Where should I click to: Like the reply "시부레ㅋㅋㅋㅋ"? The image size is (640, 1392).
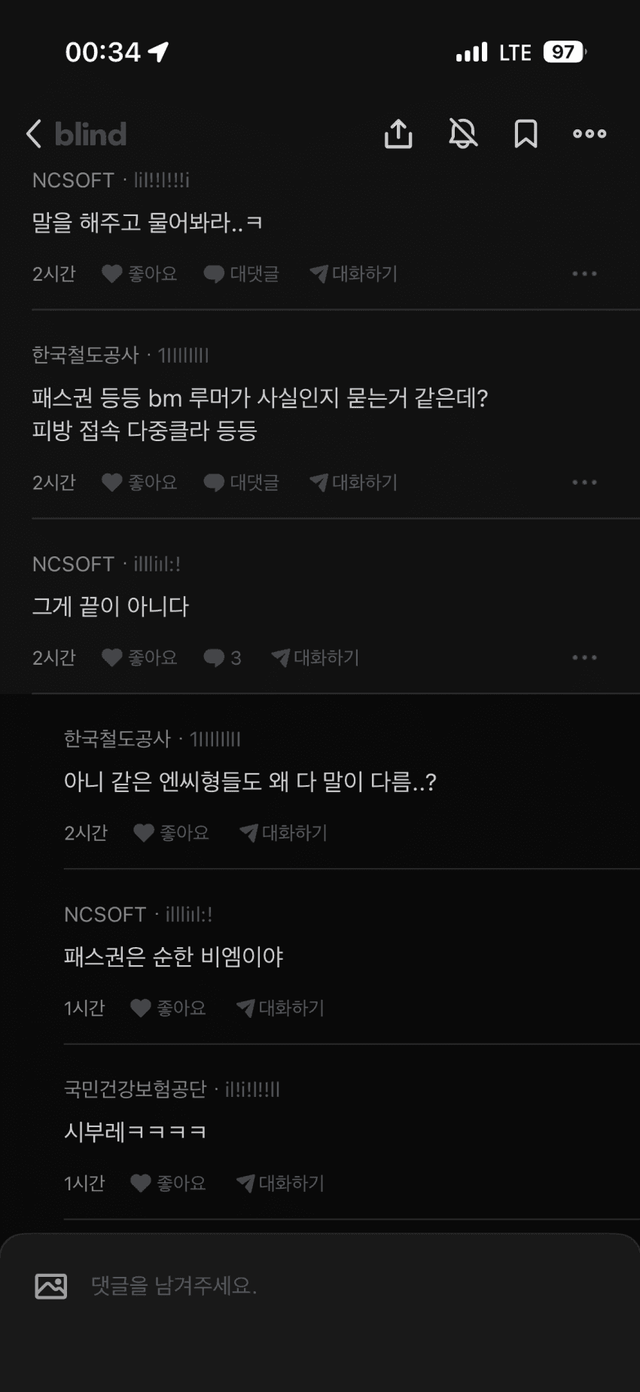169,1184
